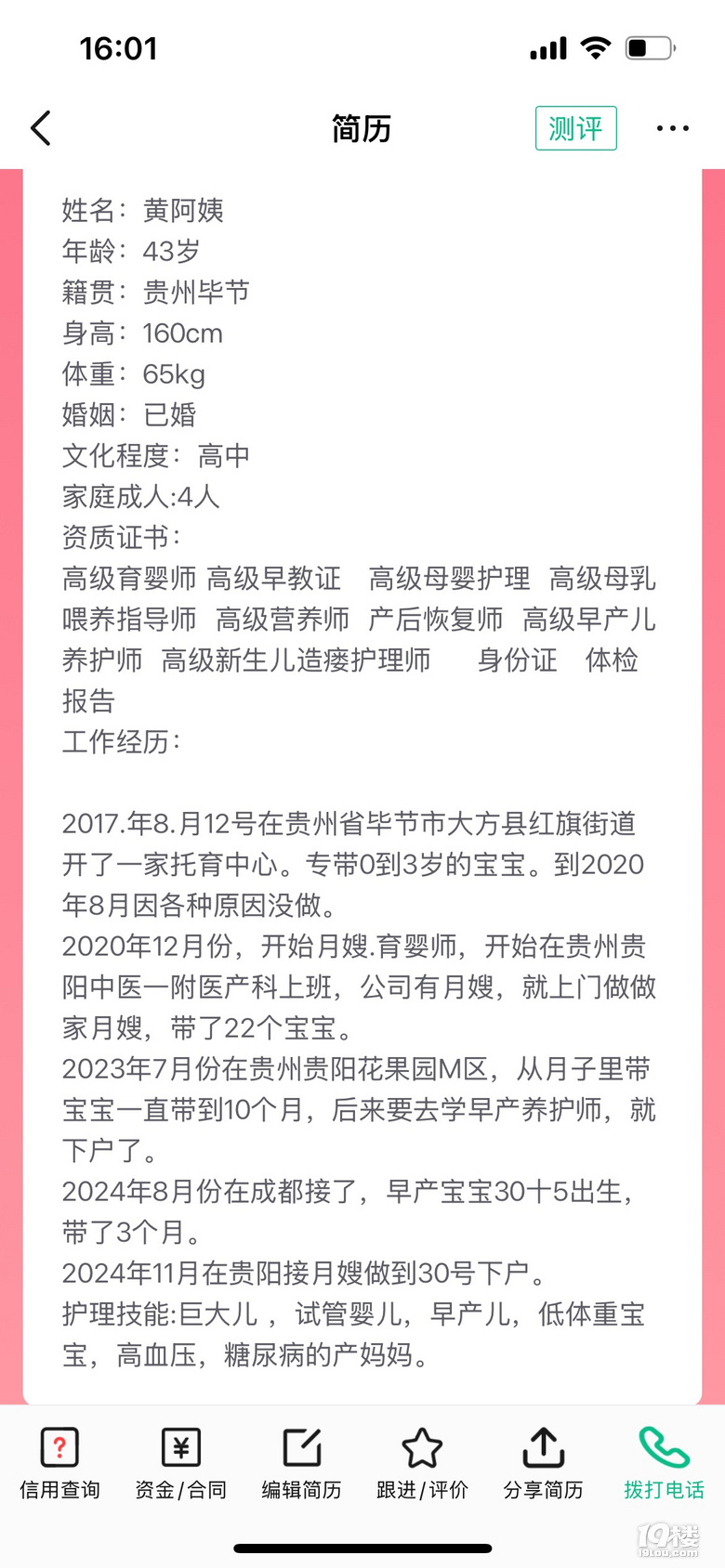Open 信用查询 credit check
The image size is (725, 1568).
59,1464
